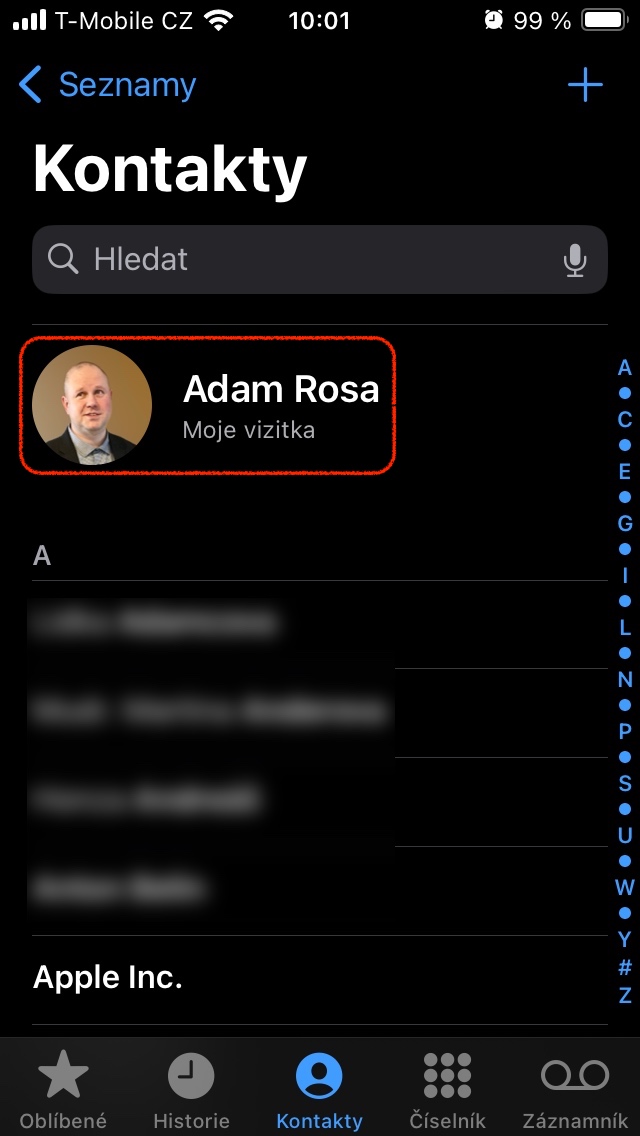Start voice dictation via microphone icon
Image resolution: width=640 pixels, height=1136 pixels.
575,260
